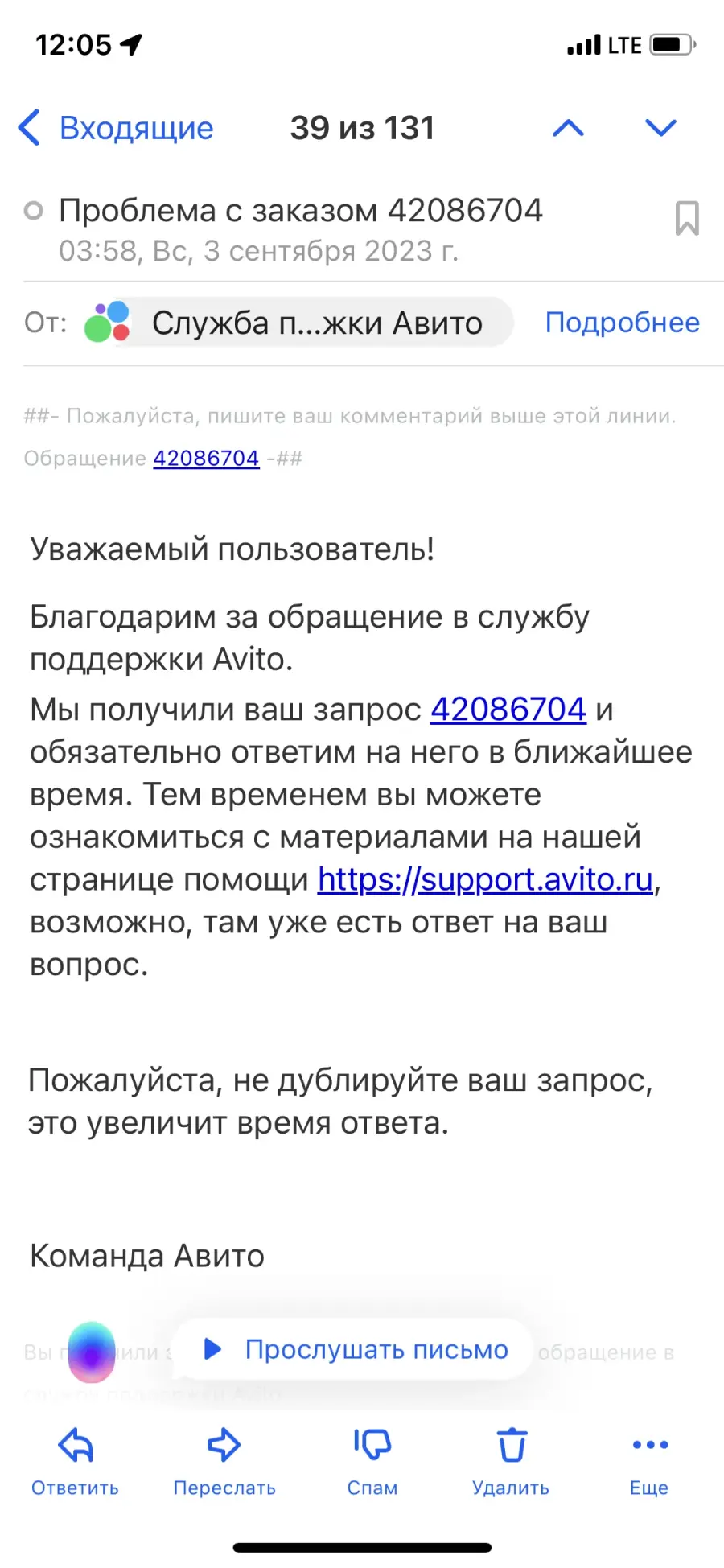Delete the email with Удалить

(x=511, y=1461)
